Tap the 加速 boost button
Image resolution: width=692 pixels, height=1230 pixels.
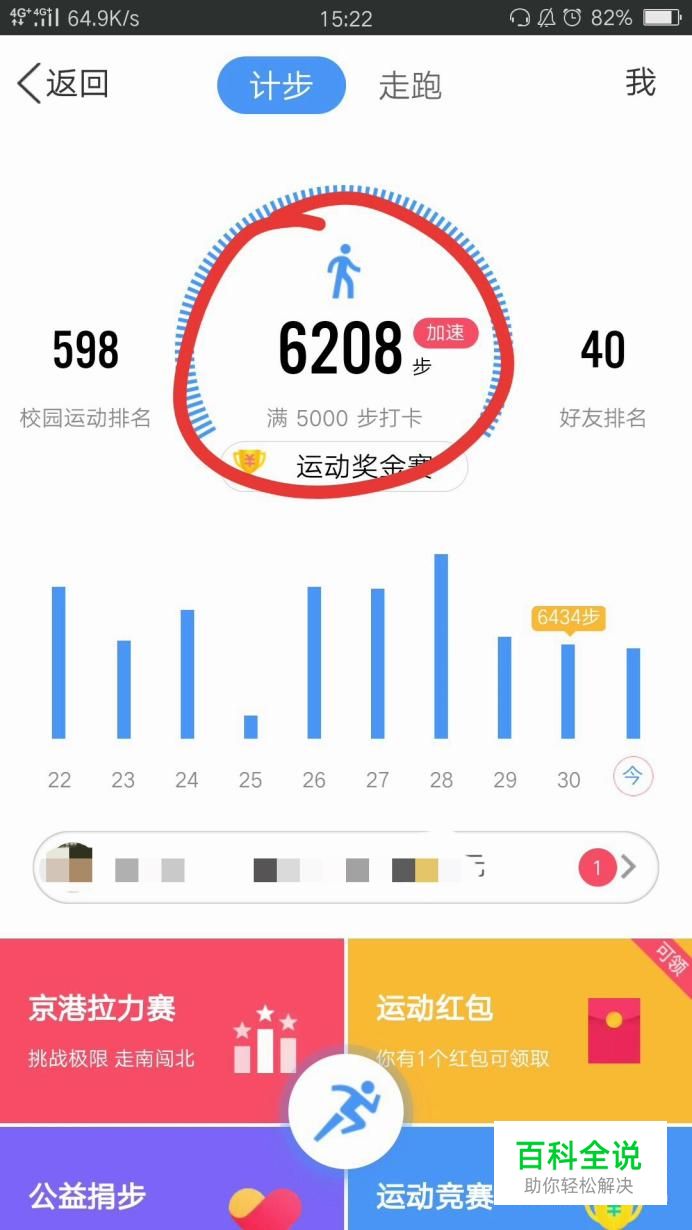point(446,333)
